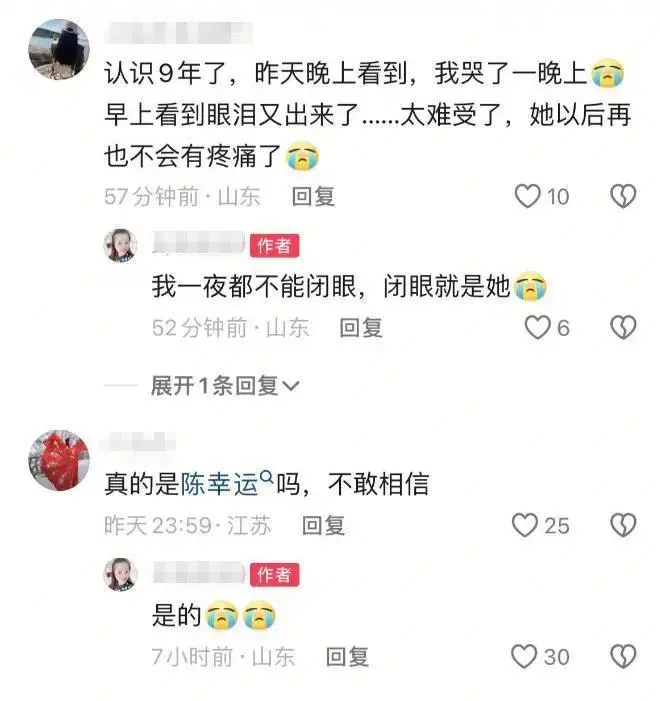Reply to the author's comment from 52分钟前
The height and width of the screenshot is (701, 660).
click(x=361, y=327)
